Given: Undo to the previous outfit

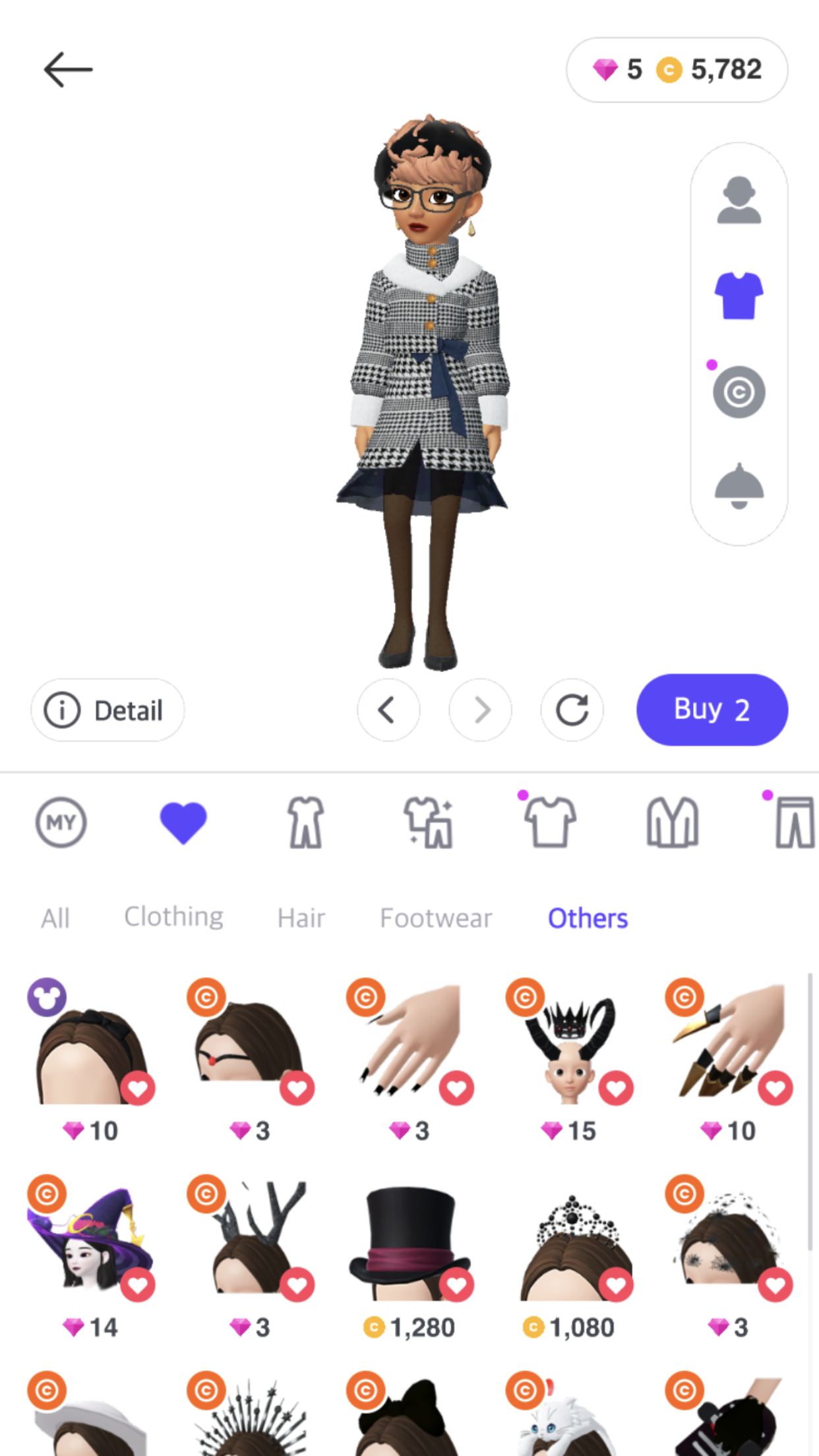Looking at the screenshot, I should coord(388,710).
